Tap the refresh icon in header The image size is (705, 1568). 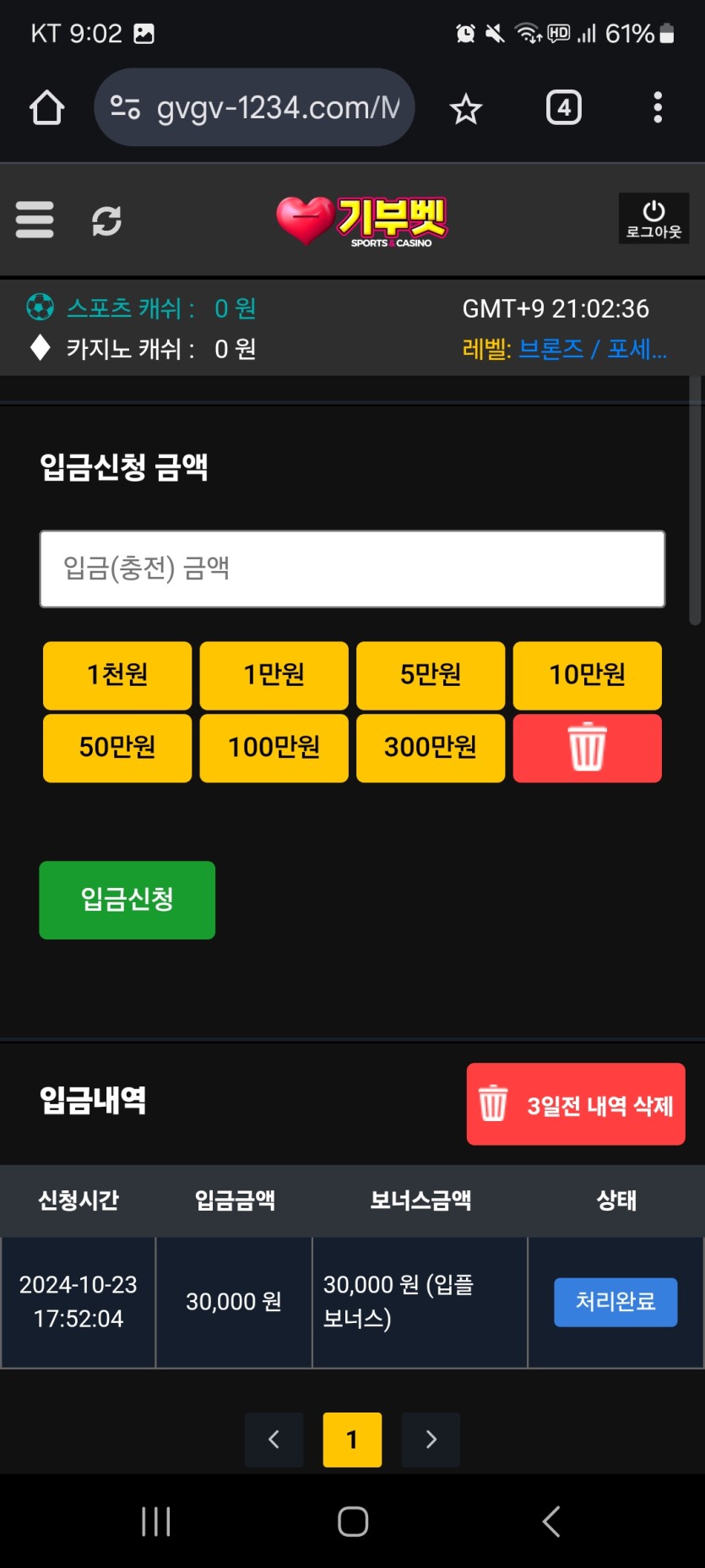click(106, 220)
